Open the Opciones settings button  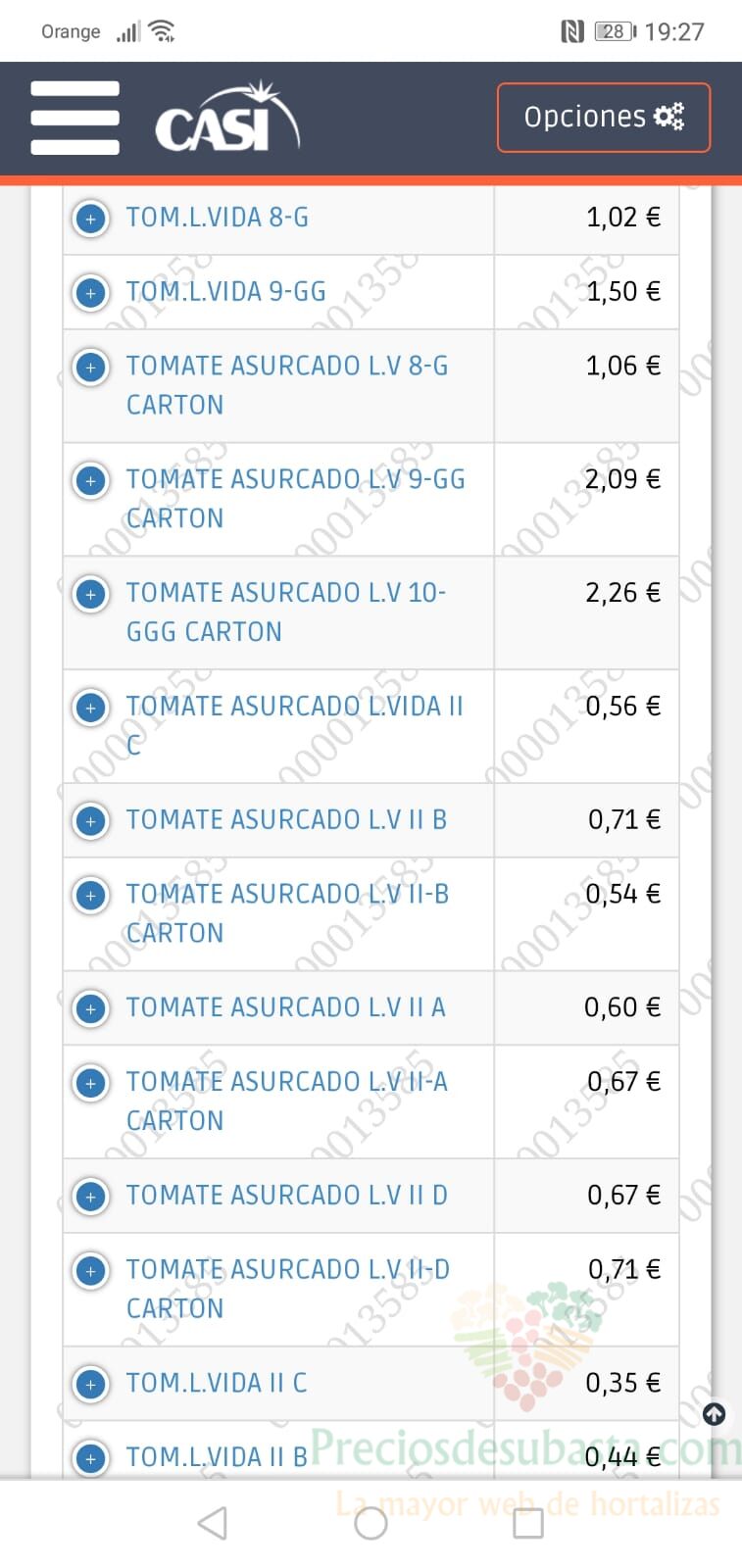[x=604, y=118]
